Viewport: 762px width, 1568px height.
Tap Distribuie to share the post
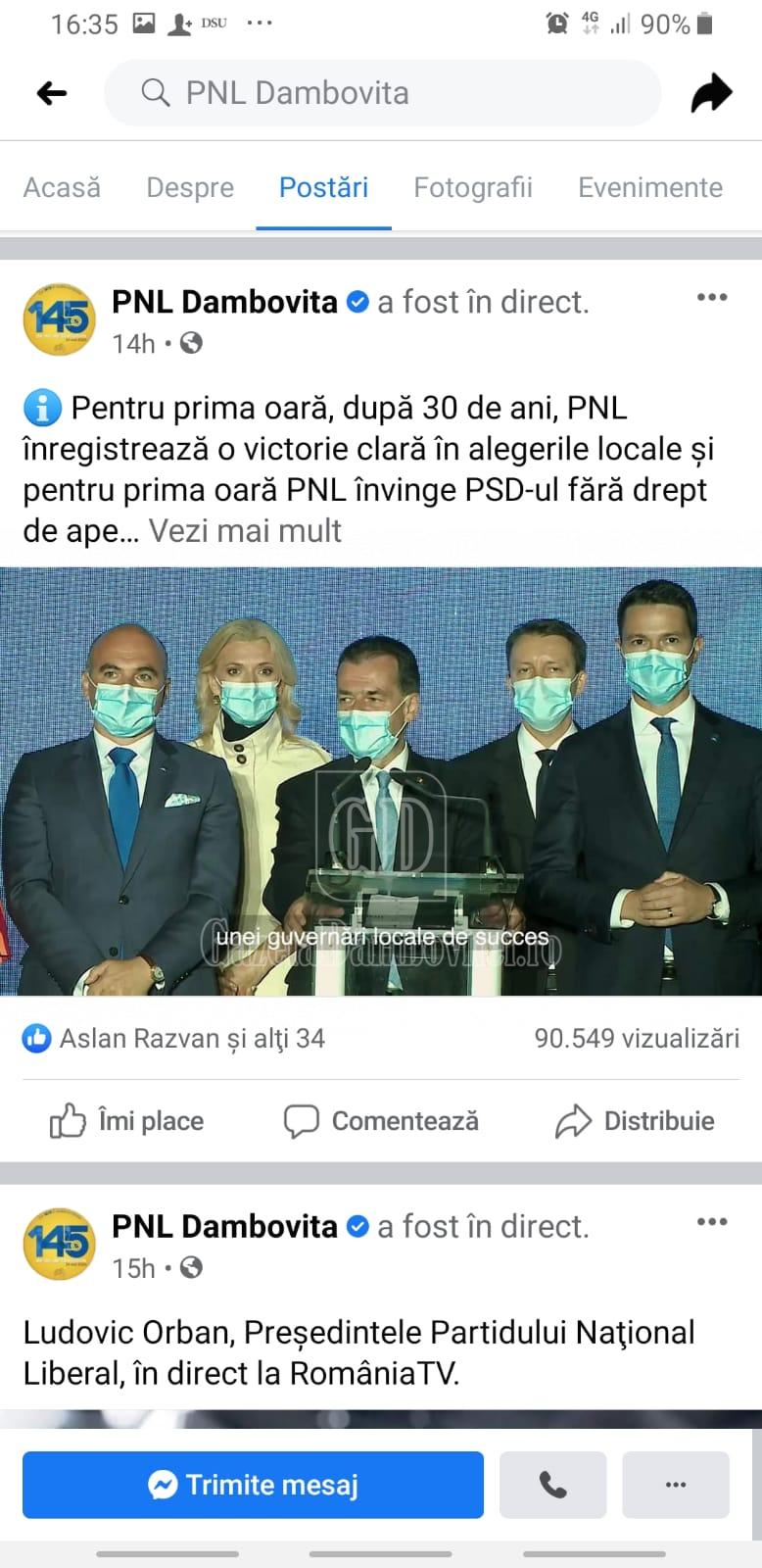(635, 1120)
